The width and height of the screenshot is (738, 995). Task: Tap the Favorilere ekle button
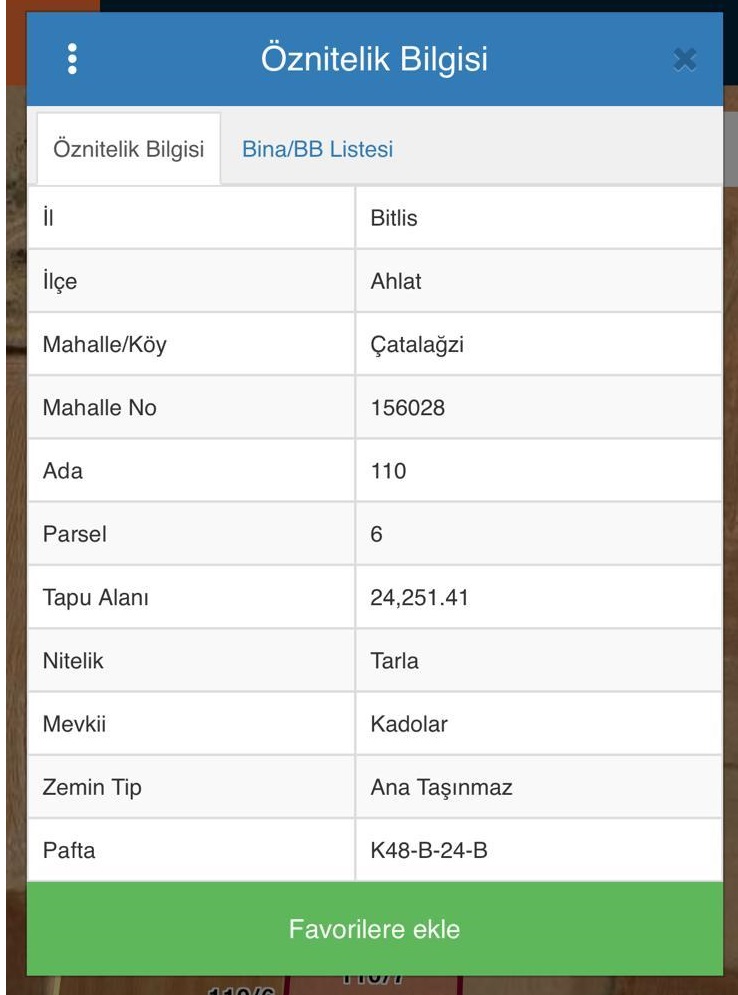pyautogui.click(x=374, y=928)
